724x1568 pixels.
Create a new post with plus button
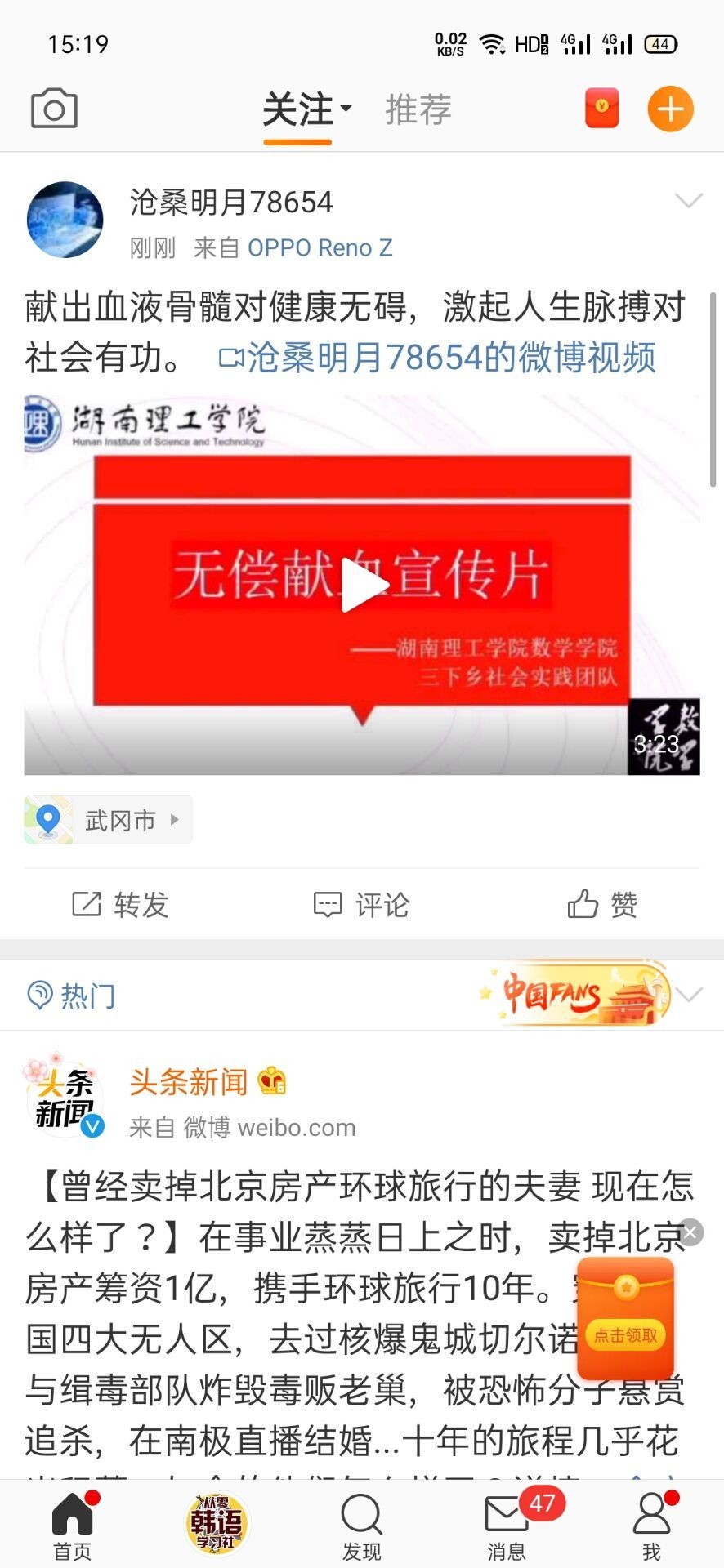point(670,109)
